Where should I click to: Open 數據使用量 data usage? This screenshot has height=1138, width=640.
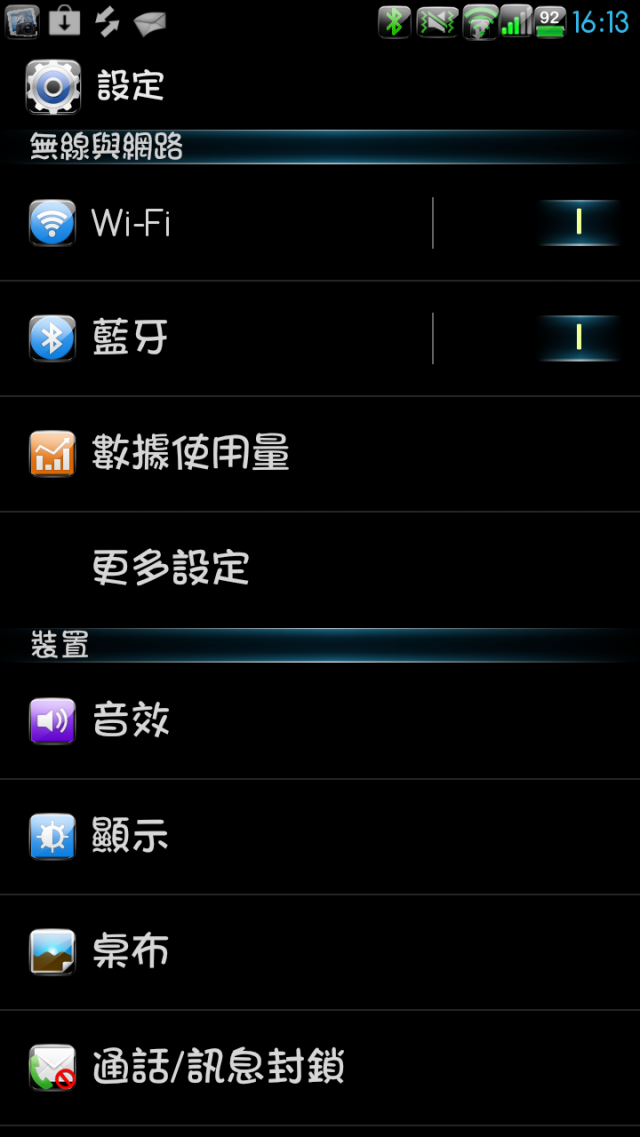[190, 454]
